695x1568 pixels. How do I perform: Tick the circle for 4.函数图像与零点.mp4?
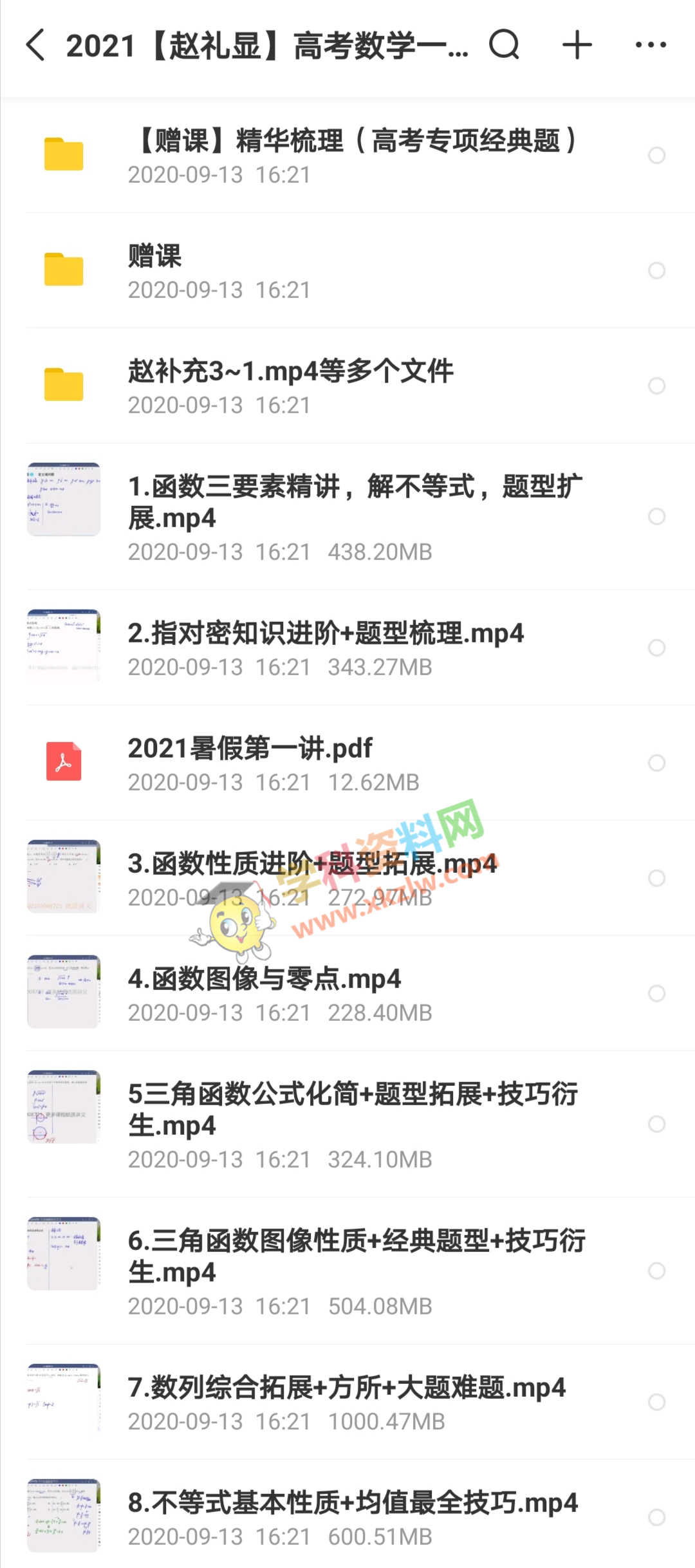[656, 993]
